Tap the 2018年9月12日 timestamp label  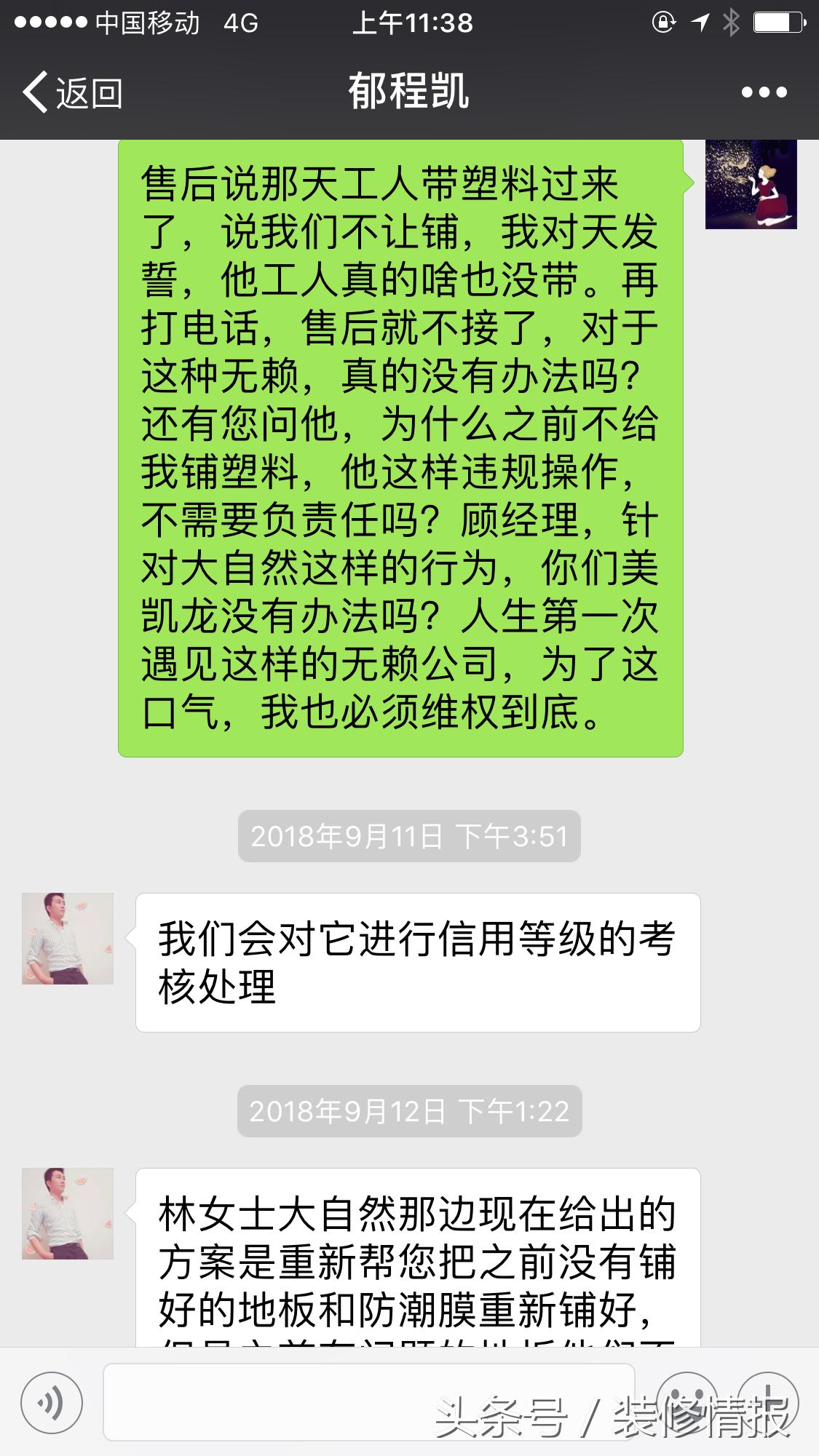click(409, 1112)
